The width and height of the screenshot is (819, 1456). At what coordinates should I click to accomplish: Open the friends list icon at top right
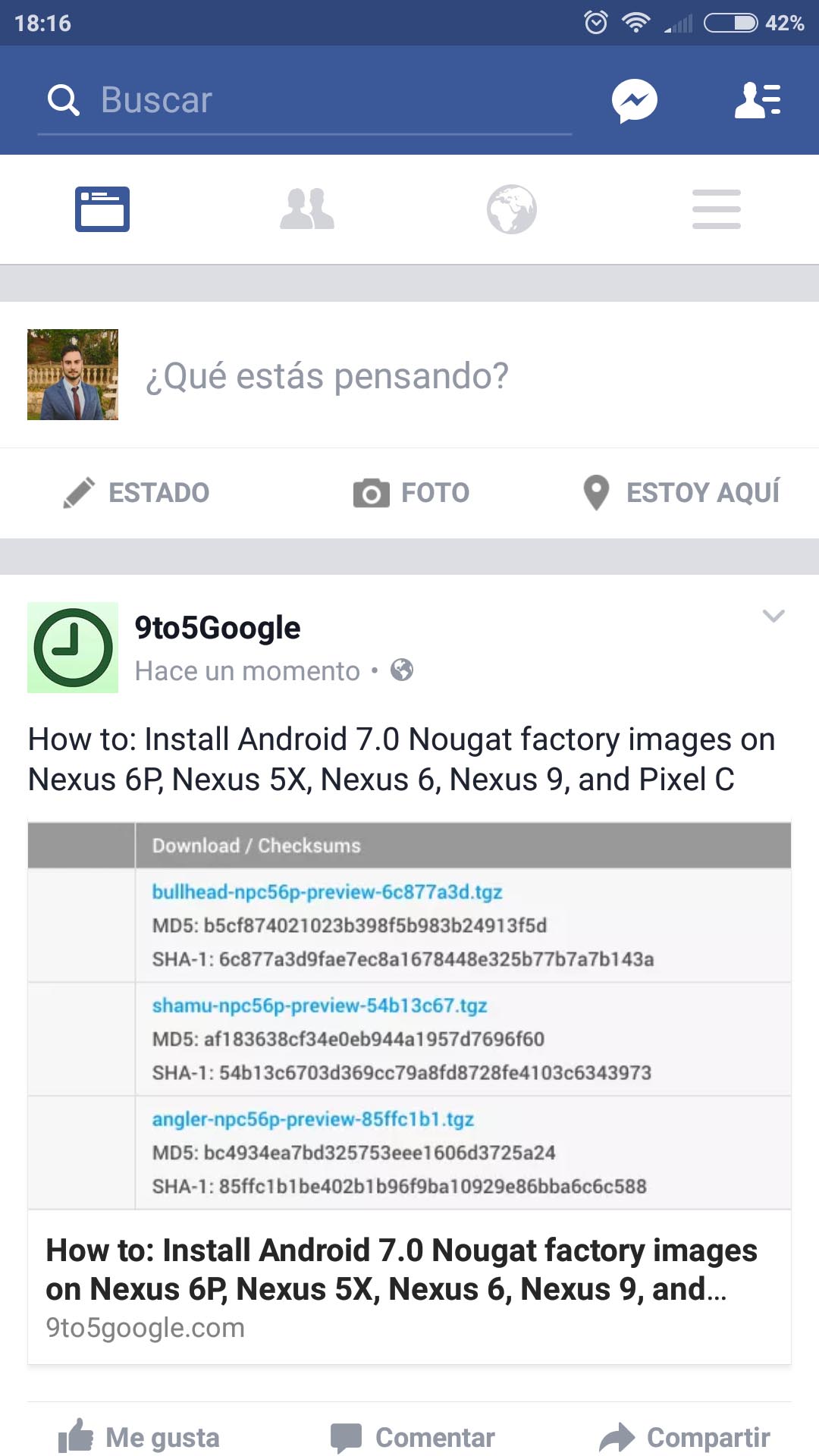pyautogui.click(x=758, y=100)
